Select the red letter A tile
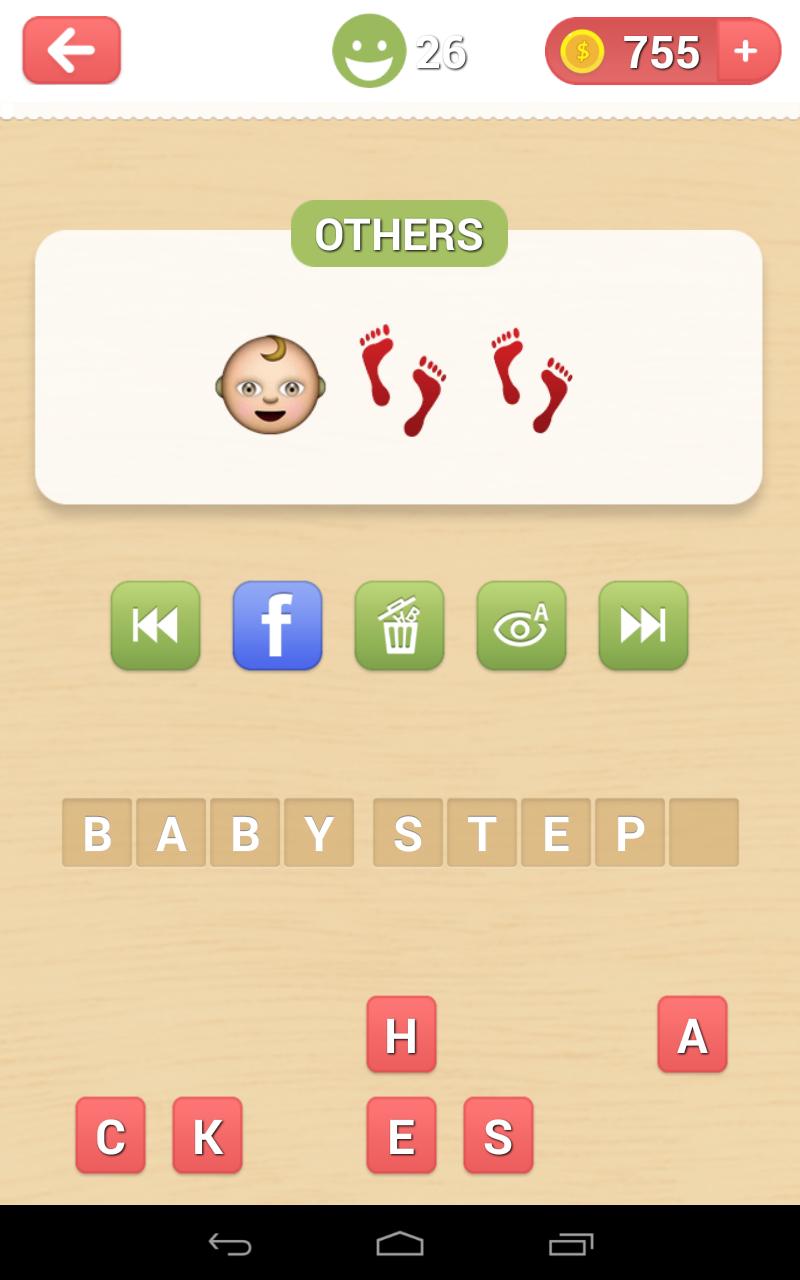 tap(692, 1034)
